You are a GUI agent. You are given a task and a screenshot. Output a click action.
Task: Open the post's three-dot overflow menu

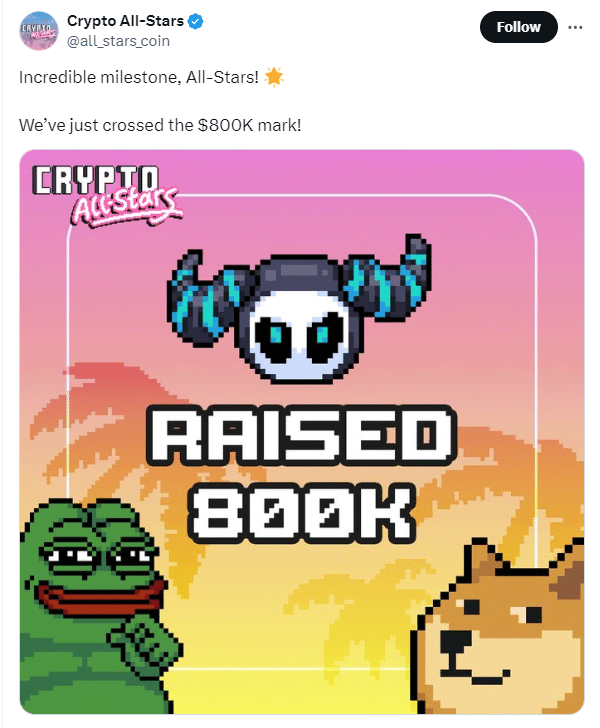574,27
